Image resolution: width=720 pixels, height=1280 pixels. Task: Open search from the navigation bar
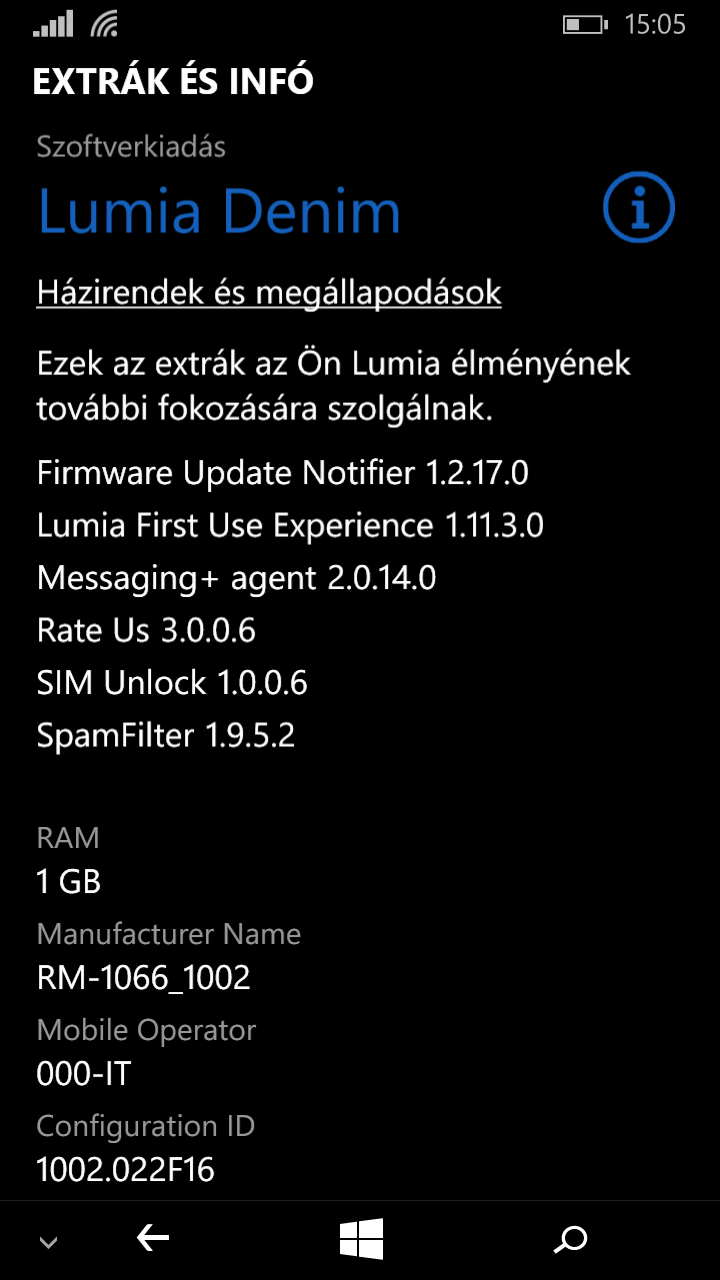(x=570, y=1240)
